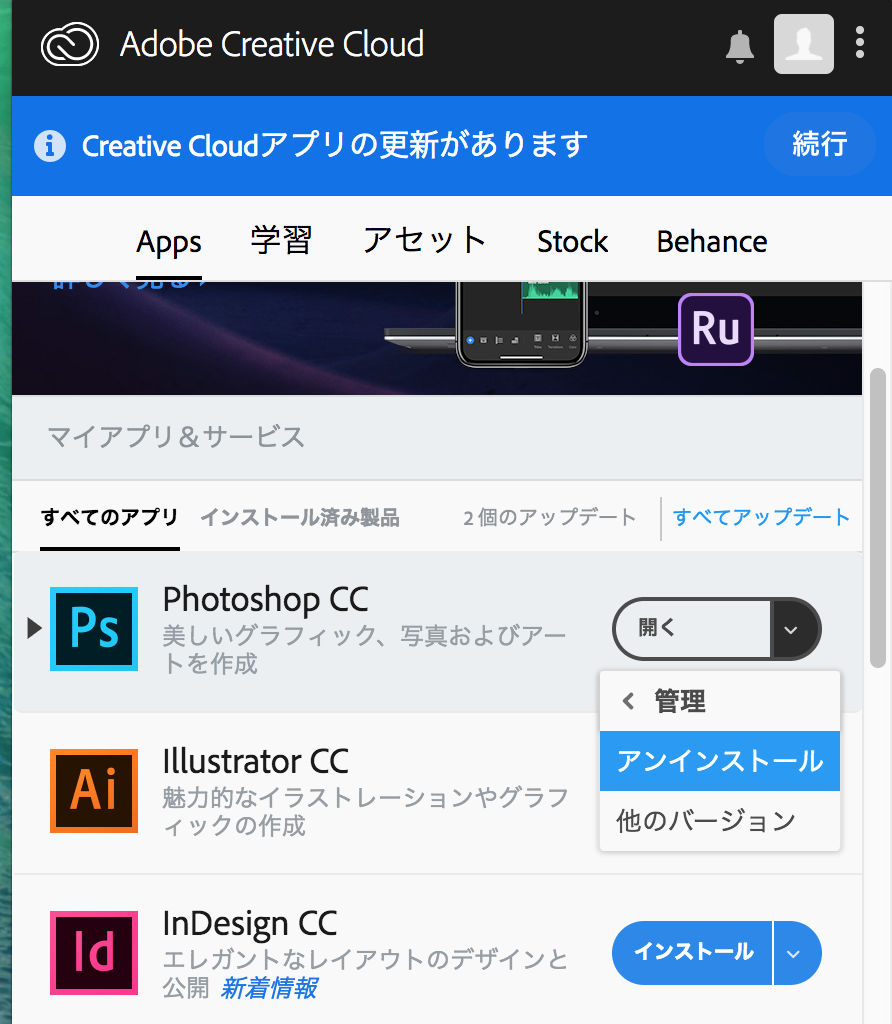Go back via 管理 menu header
The width and height of the screenshot is (892, 1024).
tap(665, 701)
